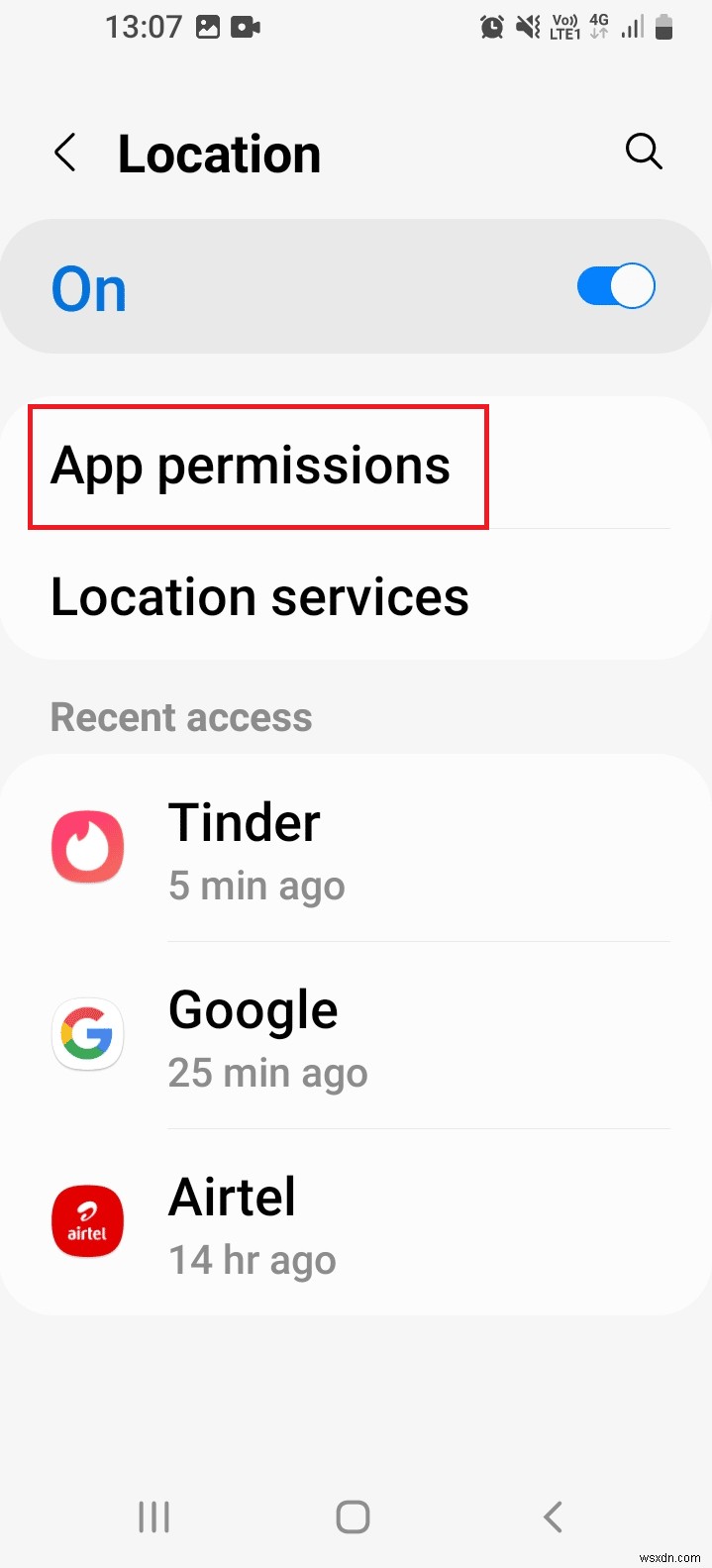Viewport: 712px width, 1568px height.
Task: Select Airtel in Recent access
Action: (356, 1222)
